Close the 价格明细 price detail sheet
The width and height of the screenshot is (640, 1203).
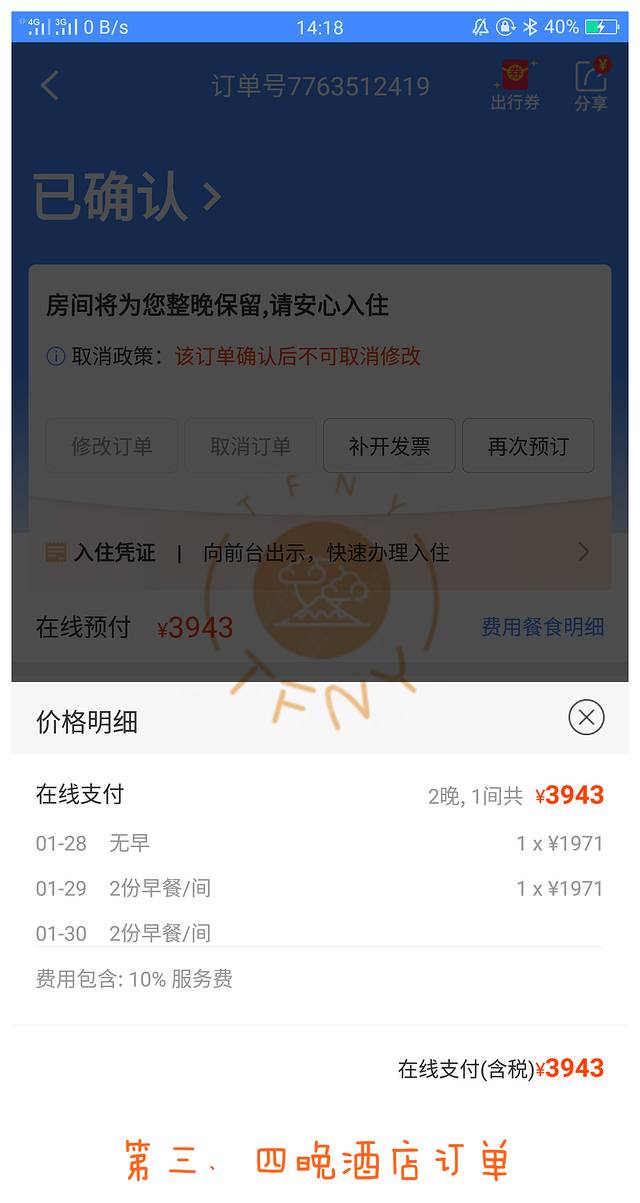[586, 717]
